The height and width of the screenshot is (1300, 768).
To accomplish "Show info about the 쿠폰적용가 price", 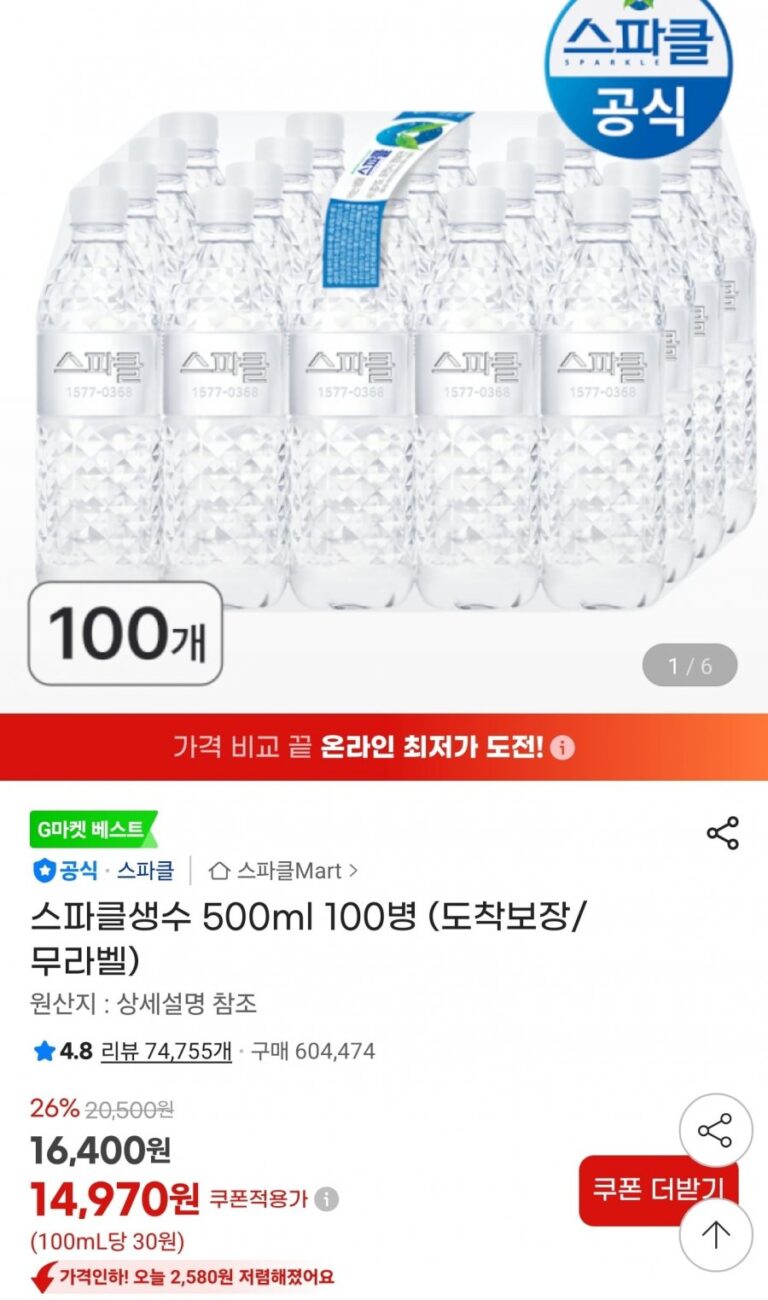I will 327,1199.
